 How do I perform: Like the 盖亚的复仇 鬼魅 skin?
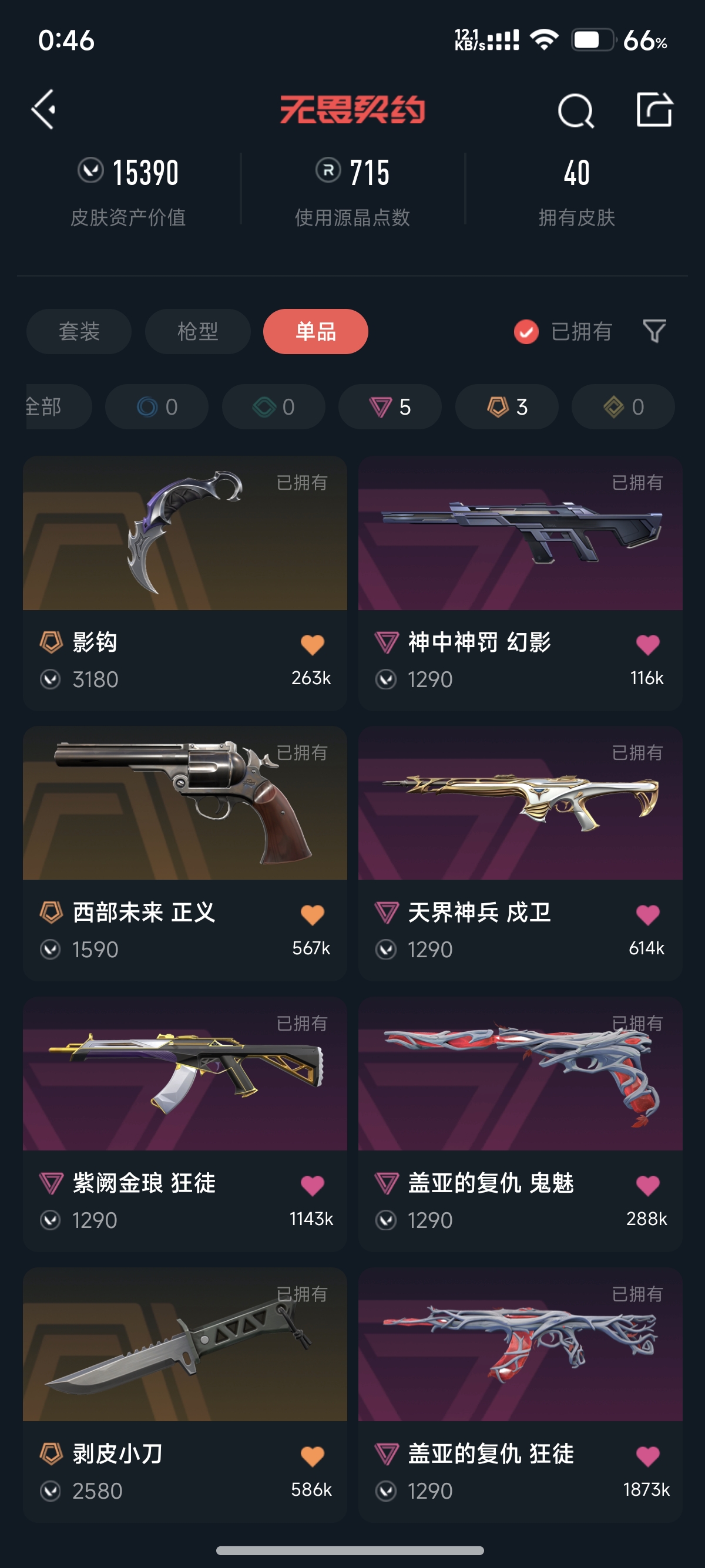648,1185
